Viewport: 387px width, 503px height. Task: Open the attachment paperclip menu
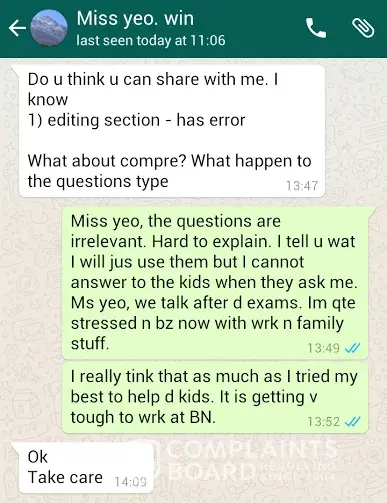[x=363, y=28]
